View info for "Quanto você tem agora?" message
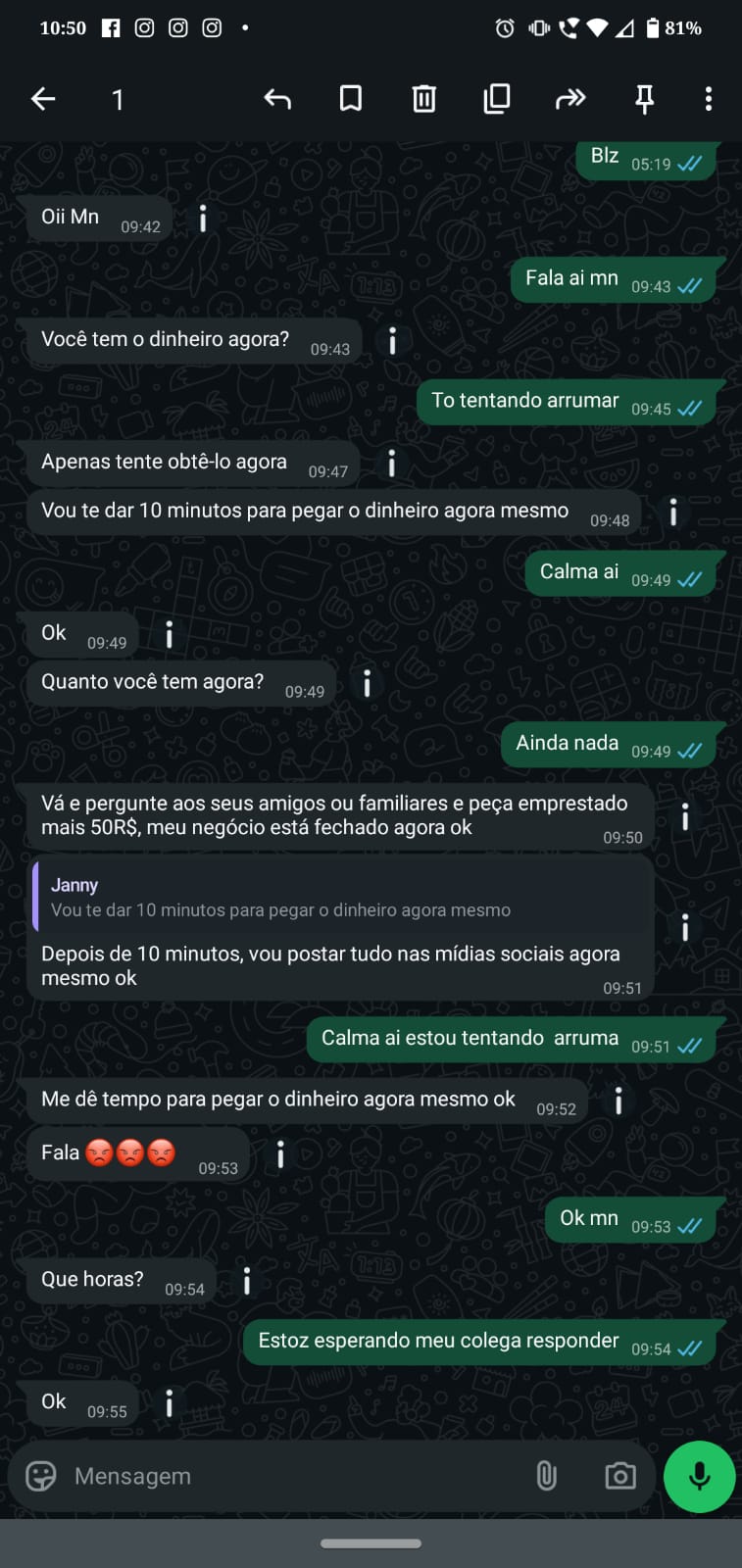The width and height of the screenshot is (742, 1568). pyautogui.click(x=367, y=683)
